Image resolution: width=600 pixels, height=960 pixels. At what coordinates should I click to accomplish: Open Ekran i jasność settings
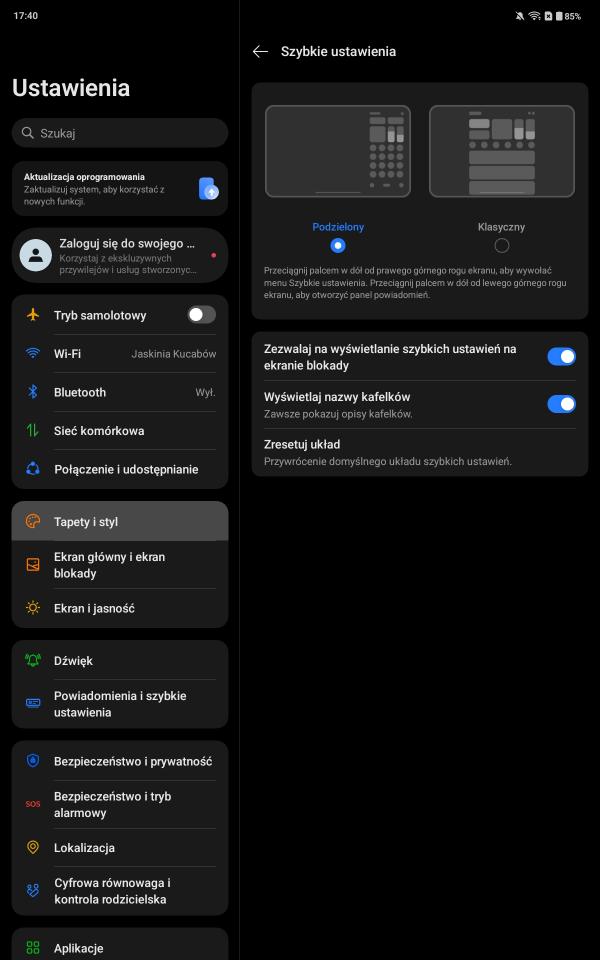120,608
